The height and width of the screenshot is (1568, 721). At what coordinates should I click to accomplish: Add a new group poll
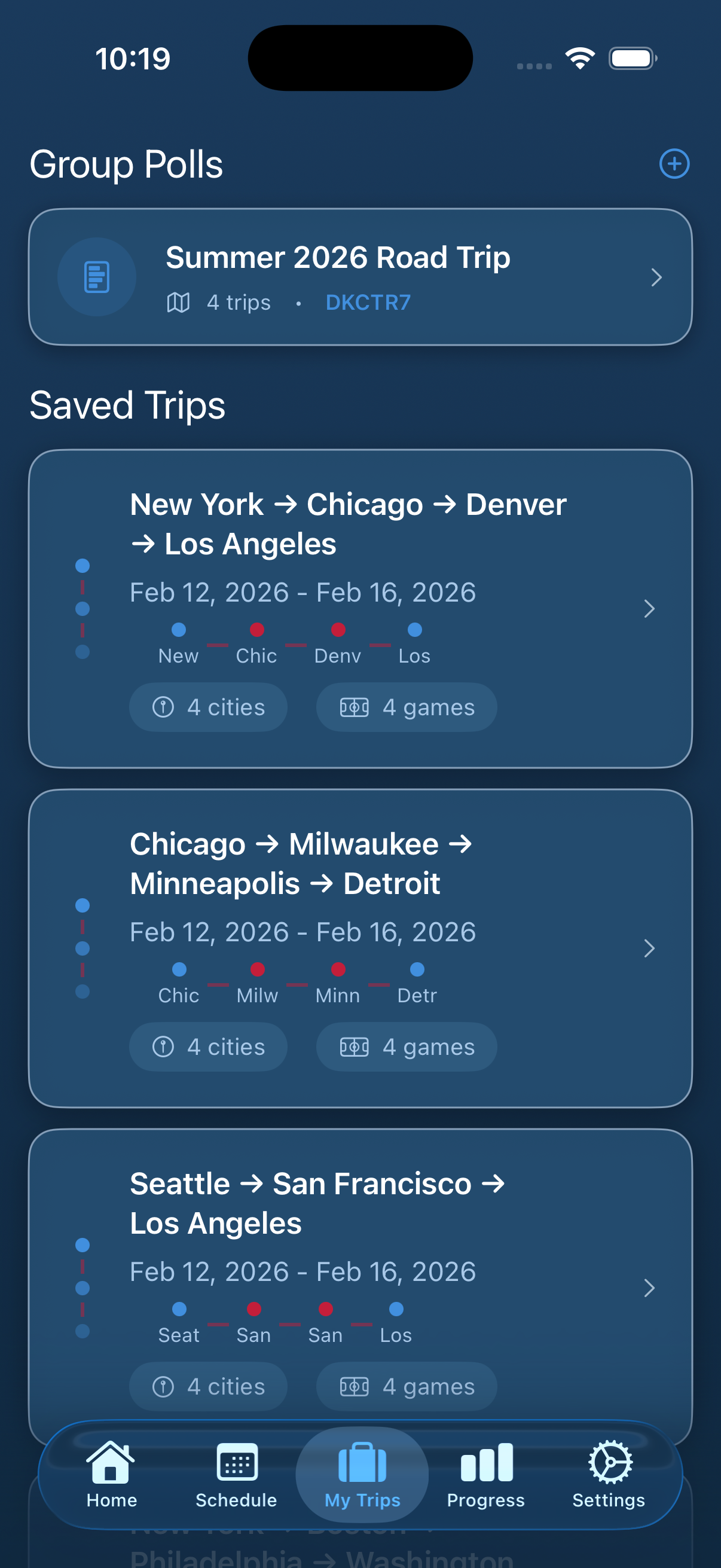pyautogui.click(x=674, y=164)
